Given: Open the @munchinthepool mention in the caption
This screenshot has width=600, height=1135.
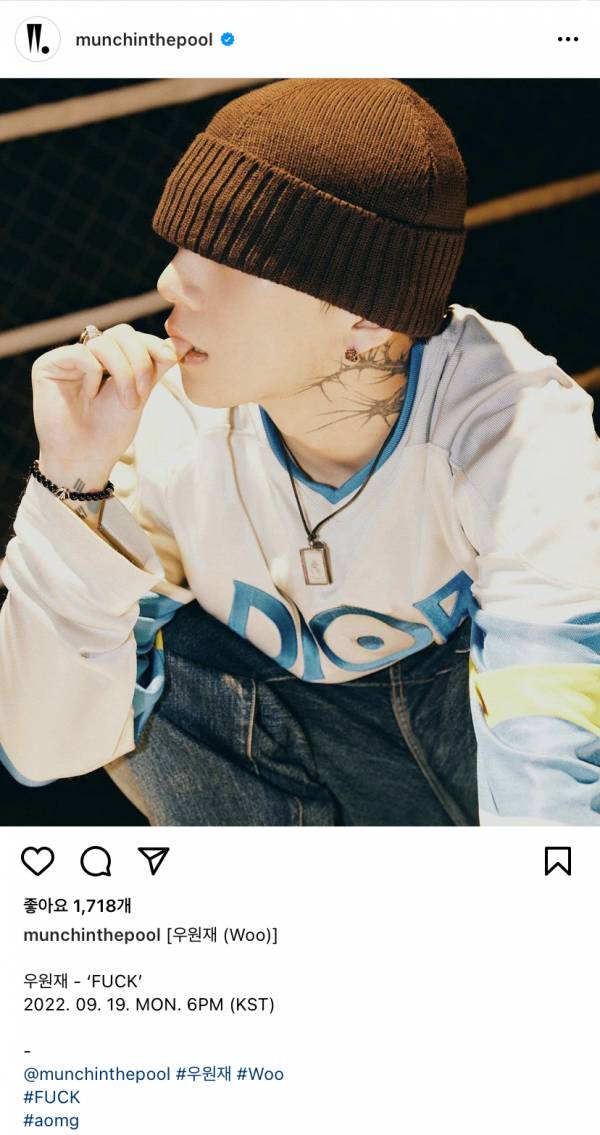Looking at the screenshot, I should 97,1074.
